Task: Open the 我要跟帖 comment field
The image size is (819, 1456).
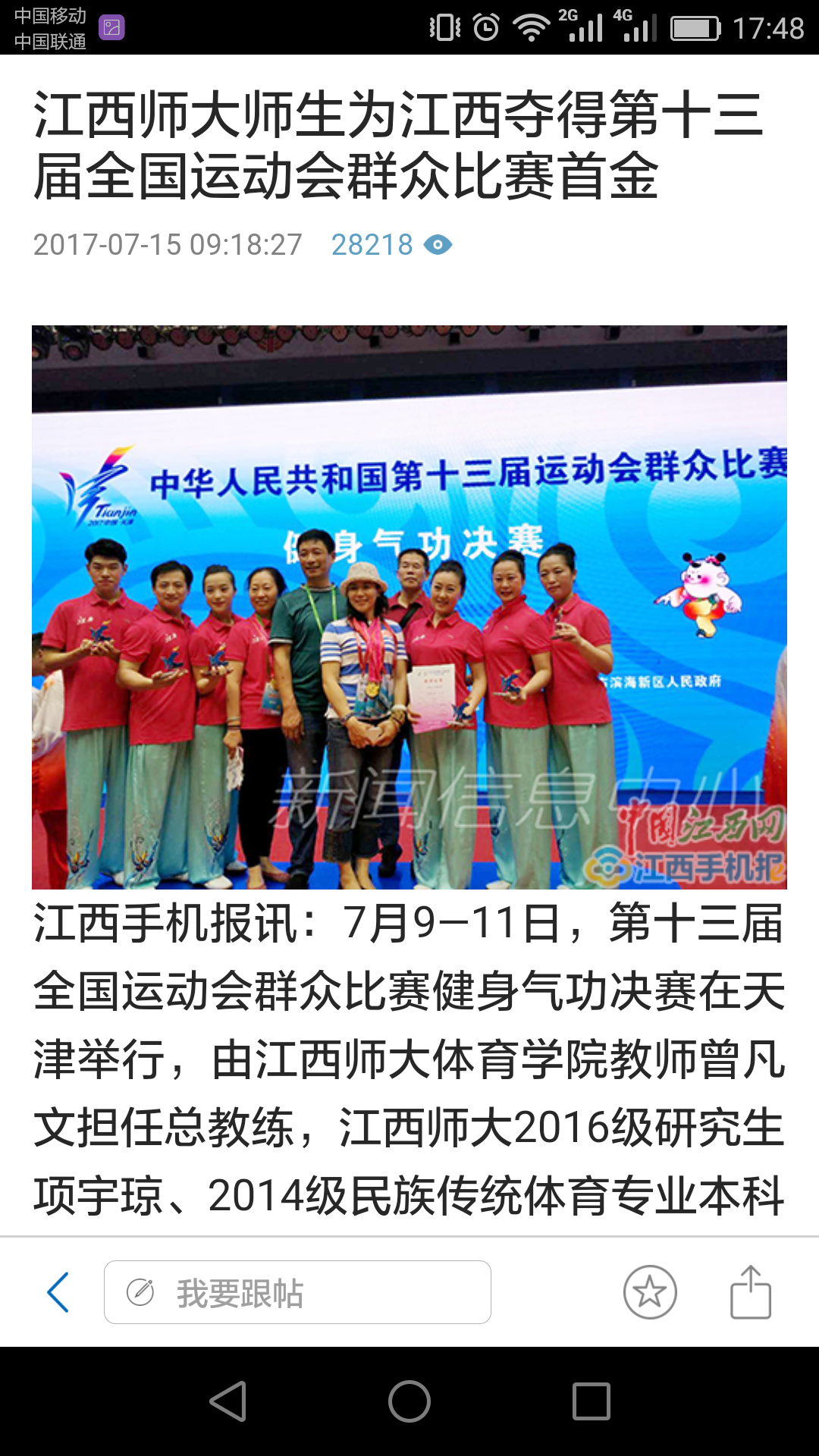Action: [x=297, y=1292]
